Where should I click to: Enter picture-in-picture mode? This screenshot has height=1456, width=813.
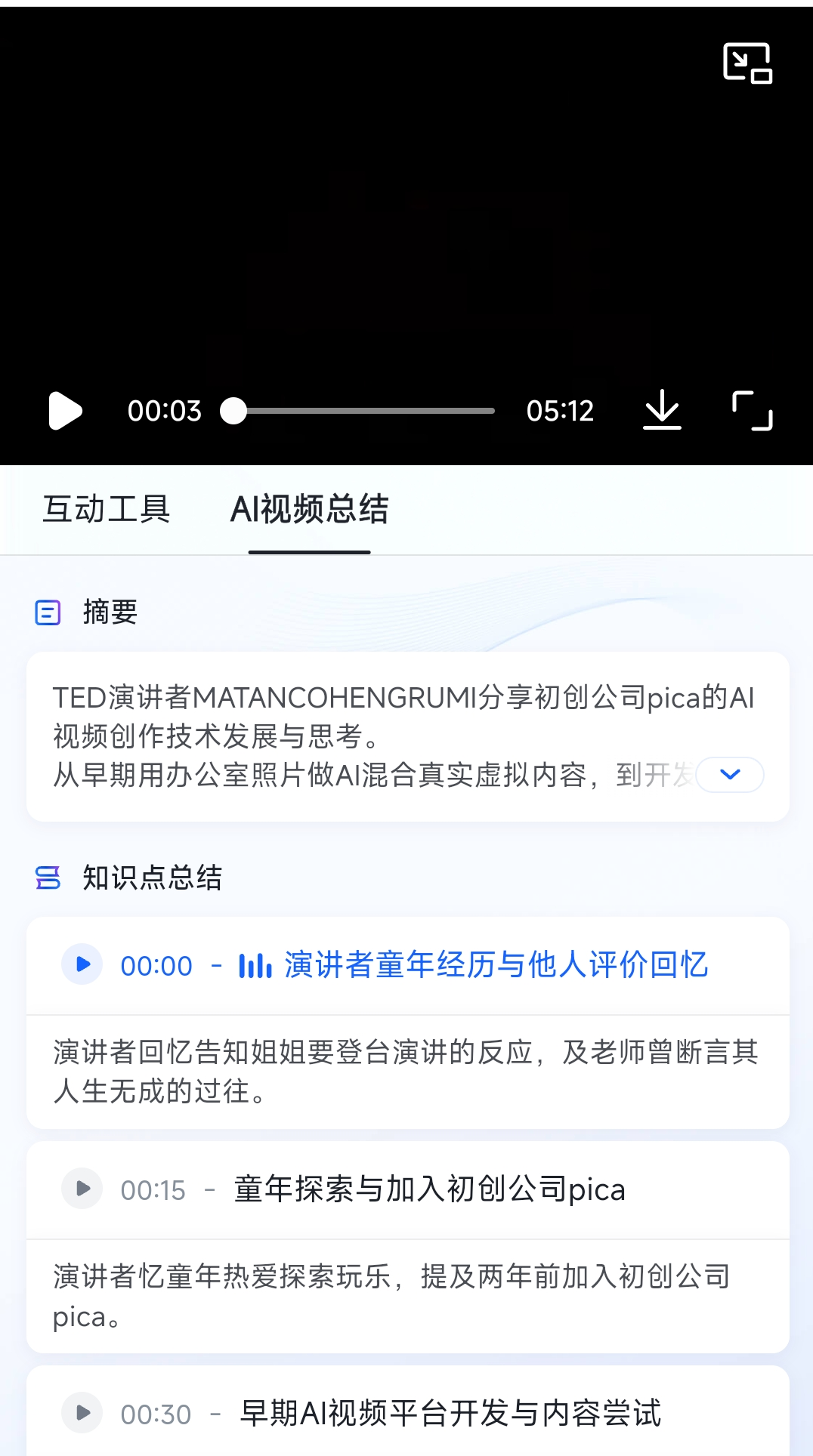tap(747, 63)
